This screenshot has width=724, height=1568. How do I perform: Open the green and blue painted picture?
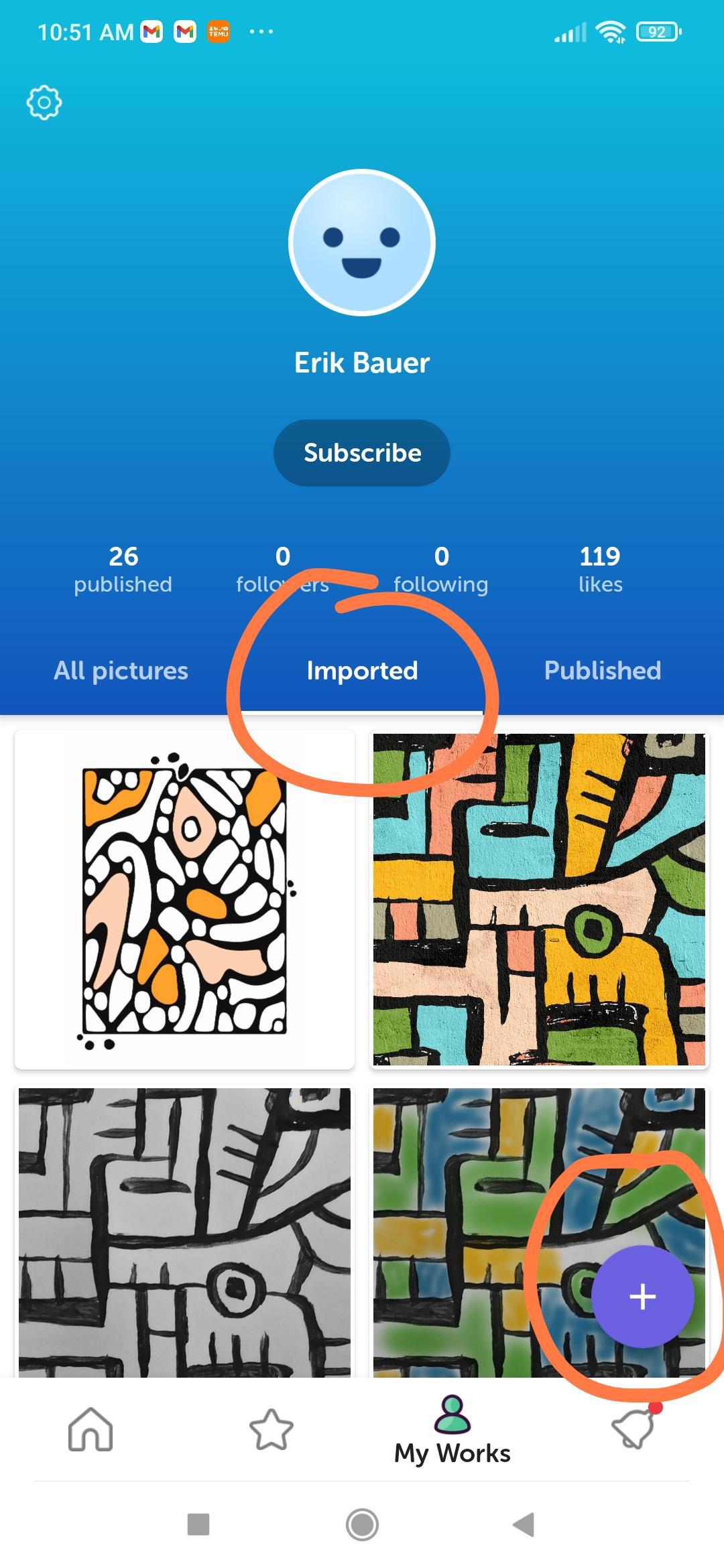[x=469, y=1233]
